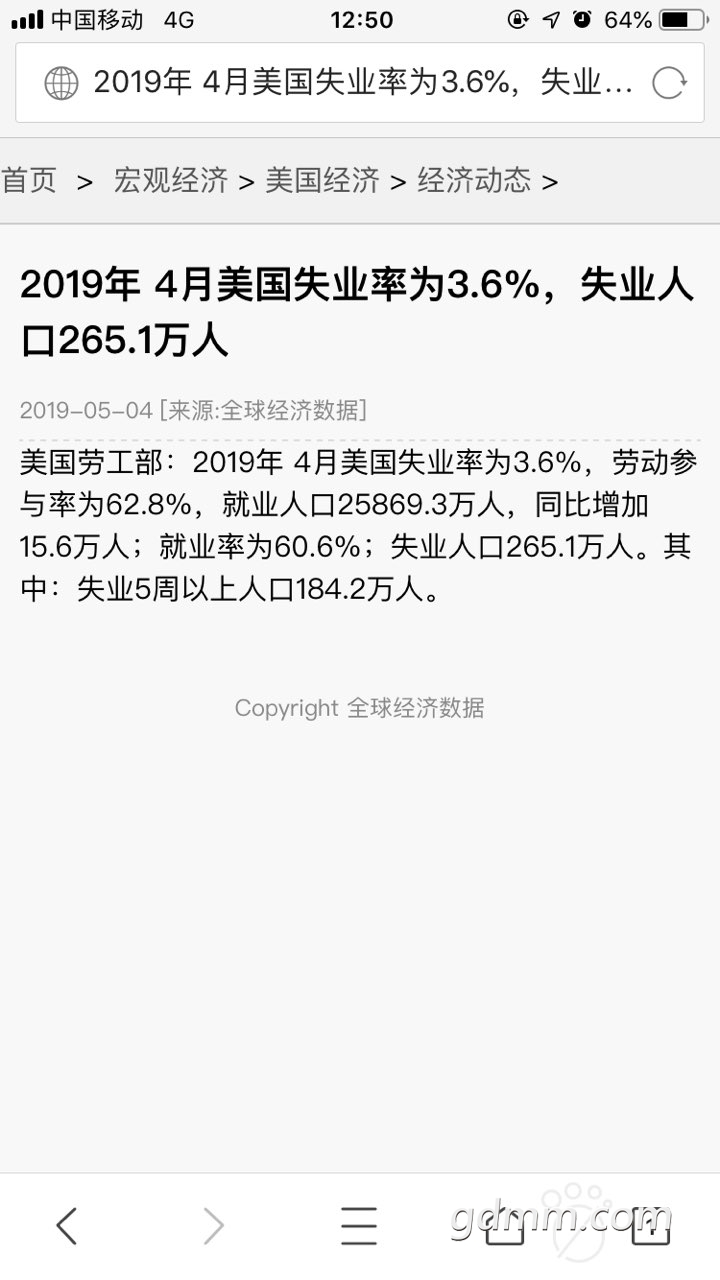Open the 经济动态 breadcrumb category
Viewport: 720px width, 1280px height.
pyautogui.click(x=474, y=181)
